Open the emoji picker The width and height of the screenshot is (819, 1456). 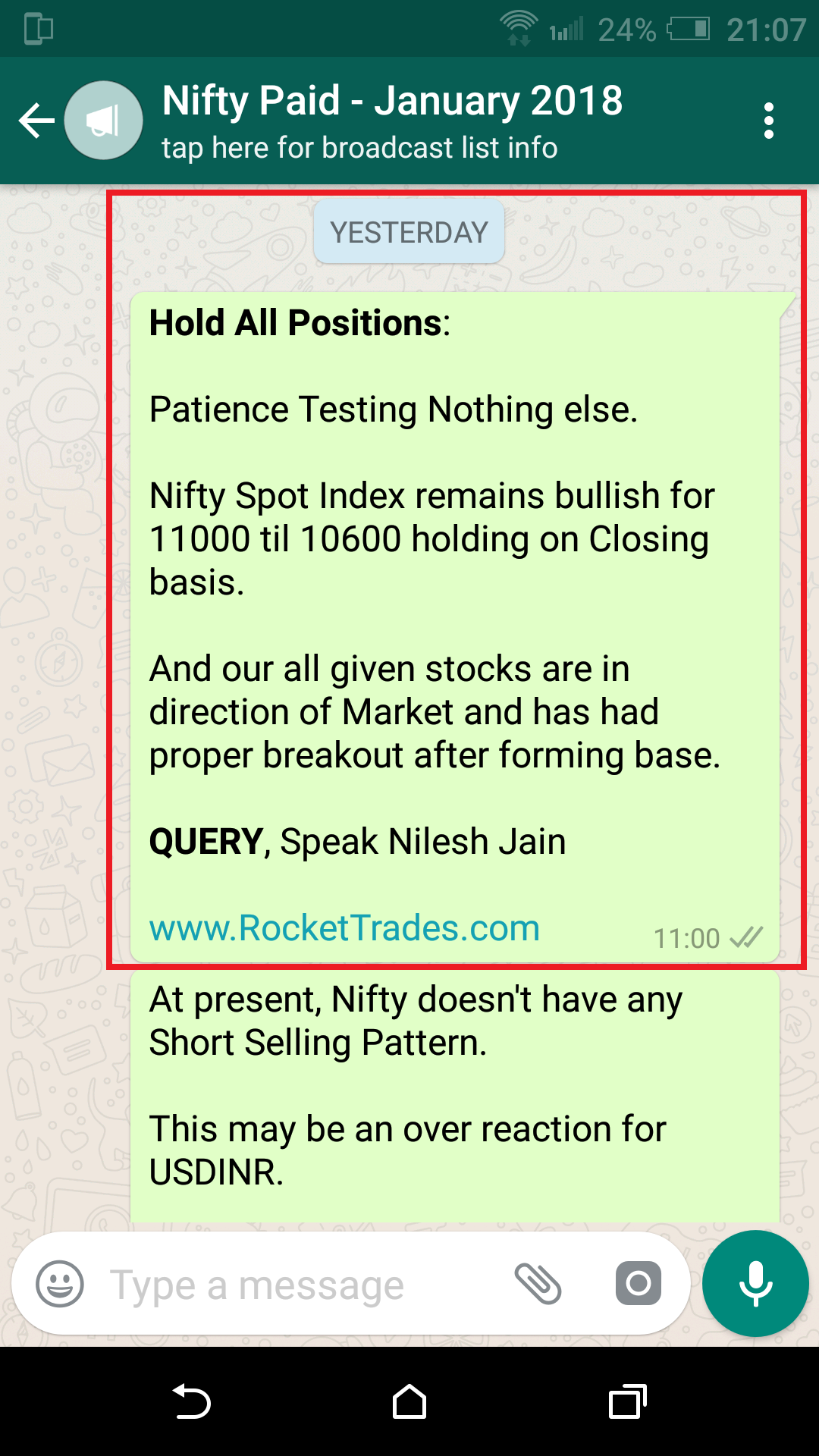[60, 1284]
